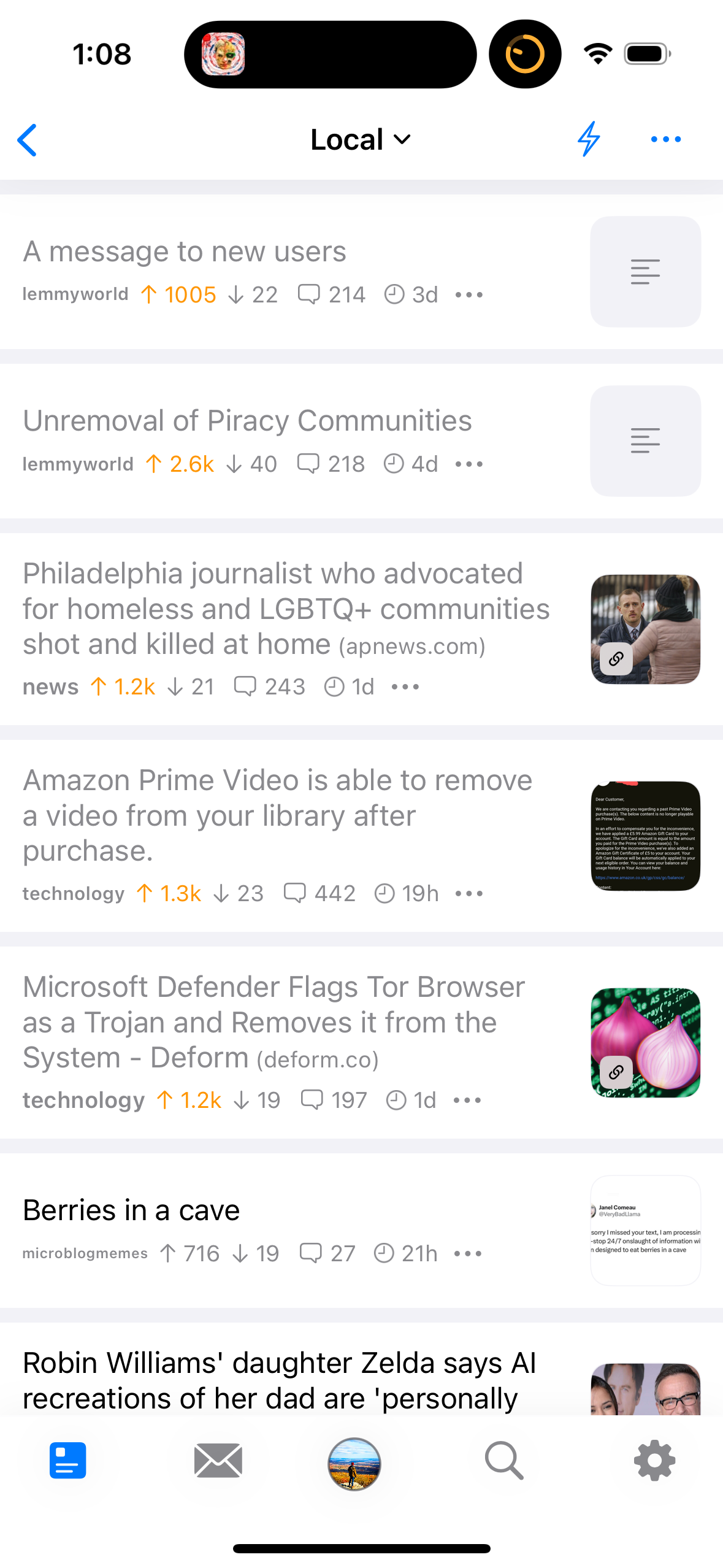Viewport: 723px width, 1568px height.
Task: View the Amazon Prime Video post image
Action: [645, 836]
